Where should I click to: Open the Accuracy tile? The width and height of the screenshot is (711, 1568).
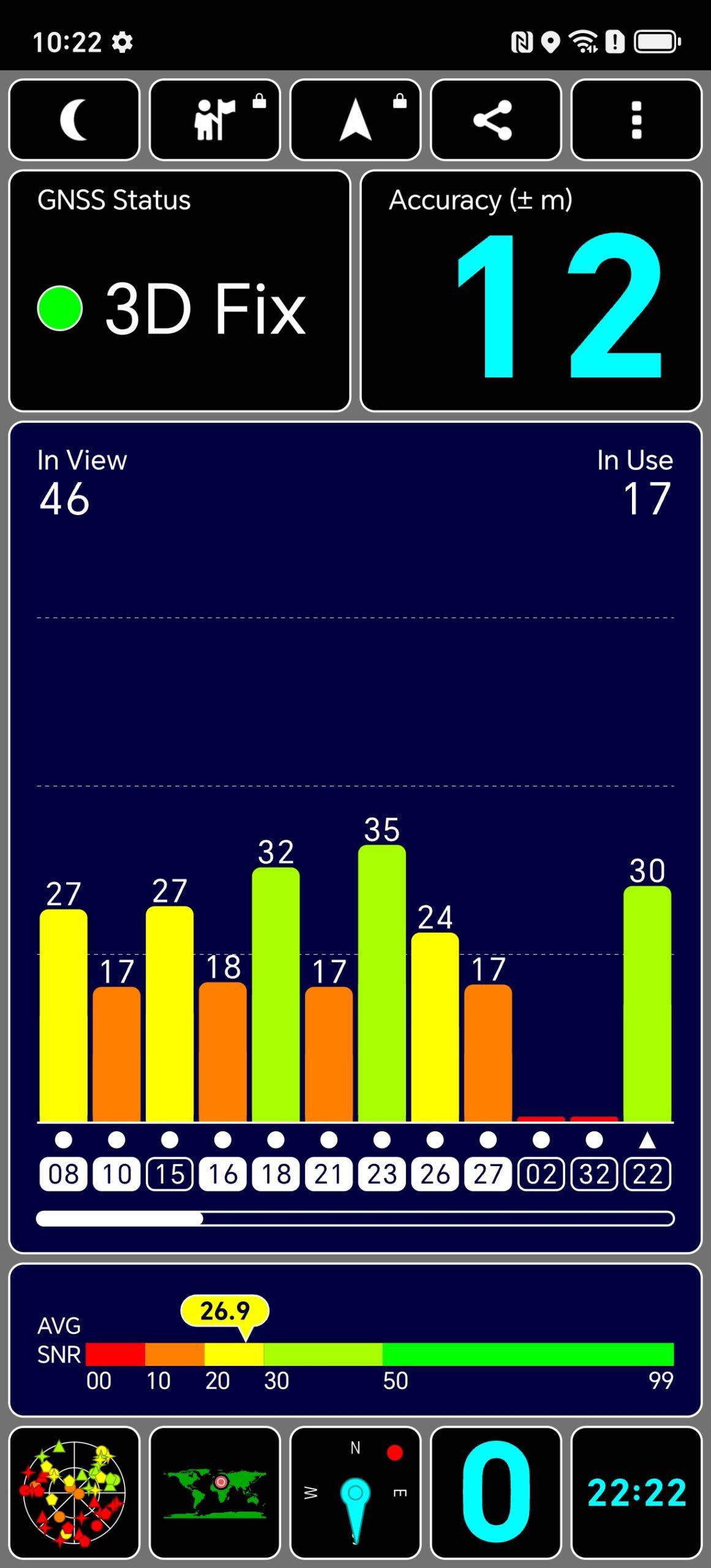[531, 291]
